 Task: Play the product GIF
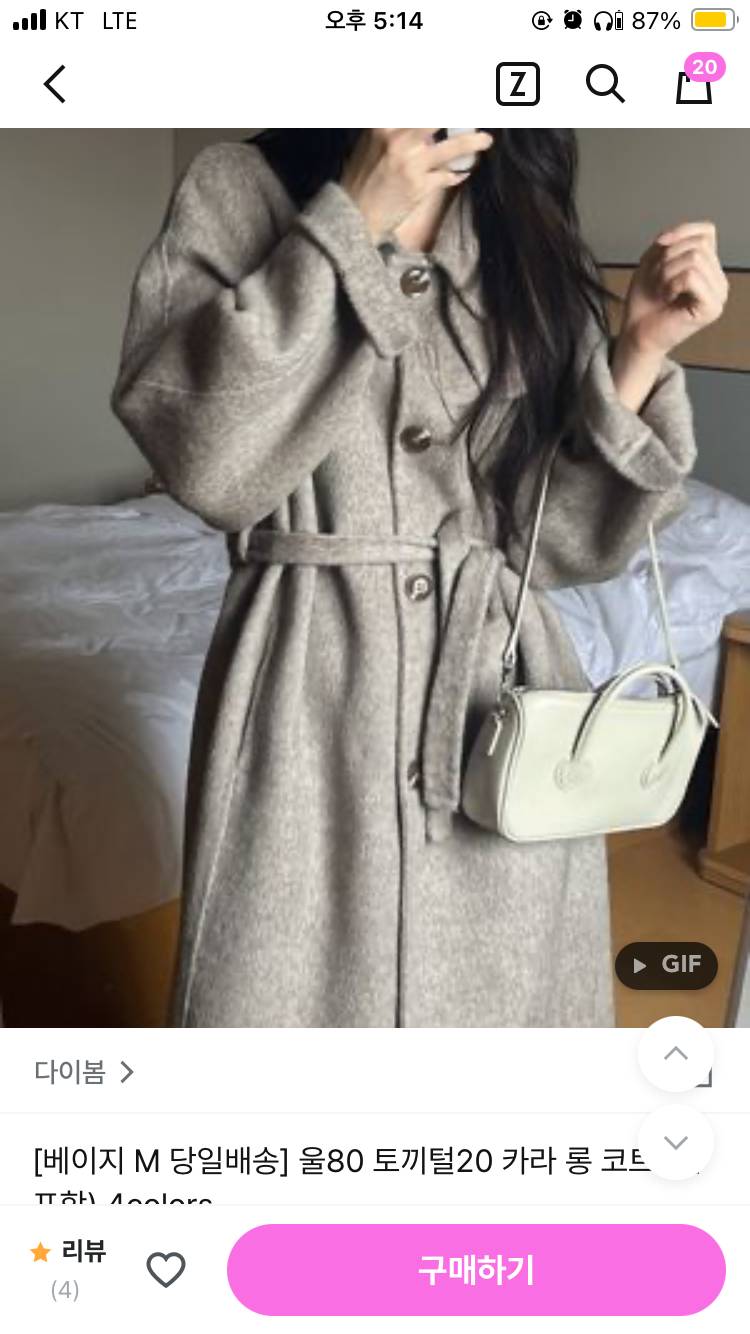point(666,965)
